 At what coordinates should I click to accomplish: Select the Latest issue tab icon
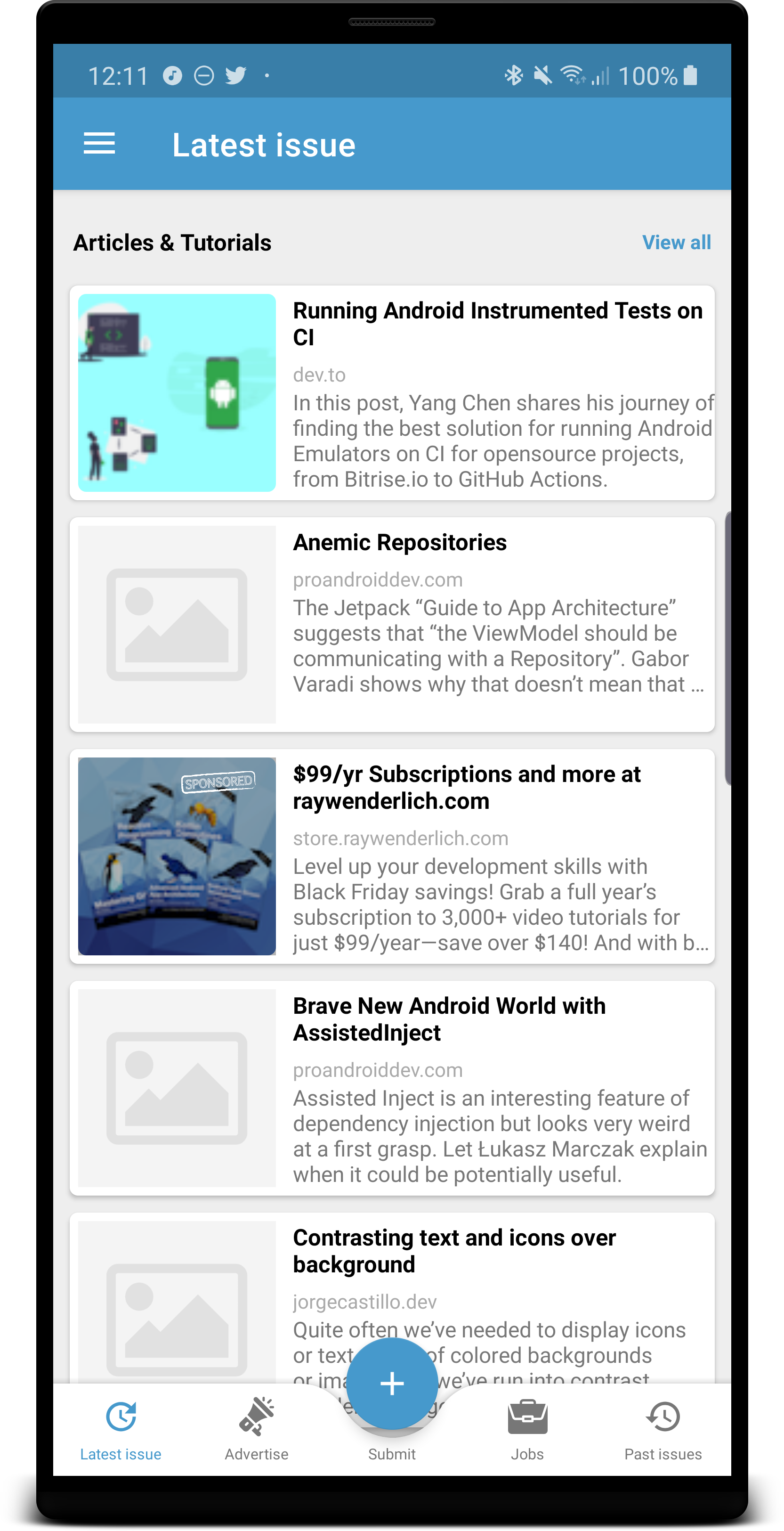(121, 1418)
